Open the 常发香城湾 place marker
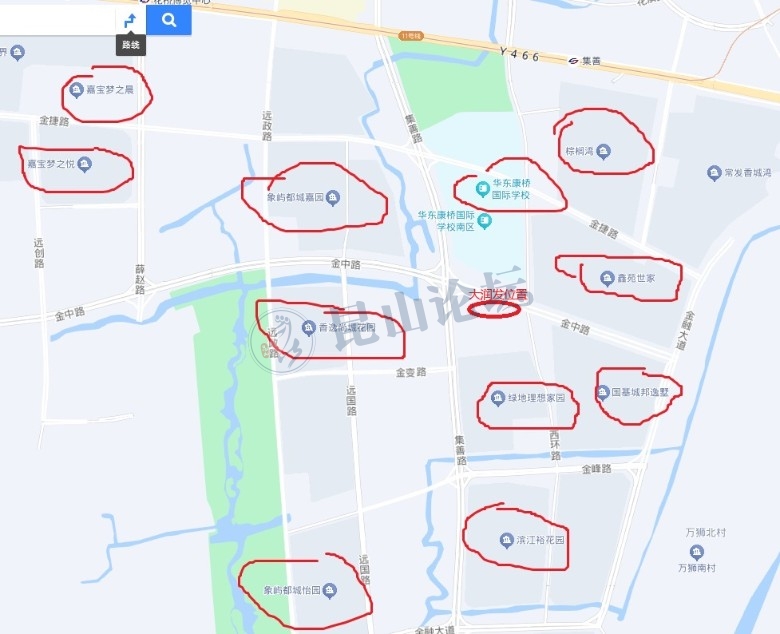Screen dimensions: 780x634 pos(713,173)
